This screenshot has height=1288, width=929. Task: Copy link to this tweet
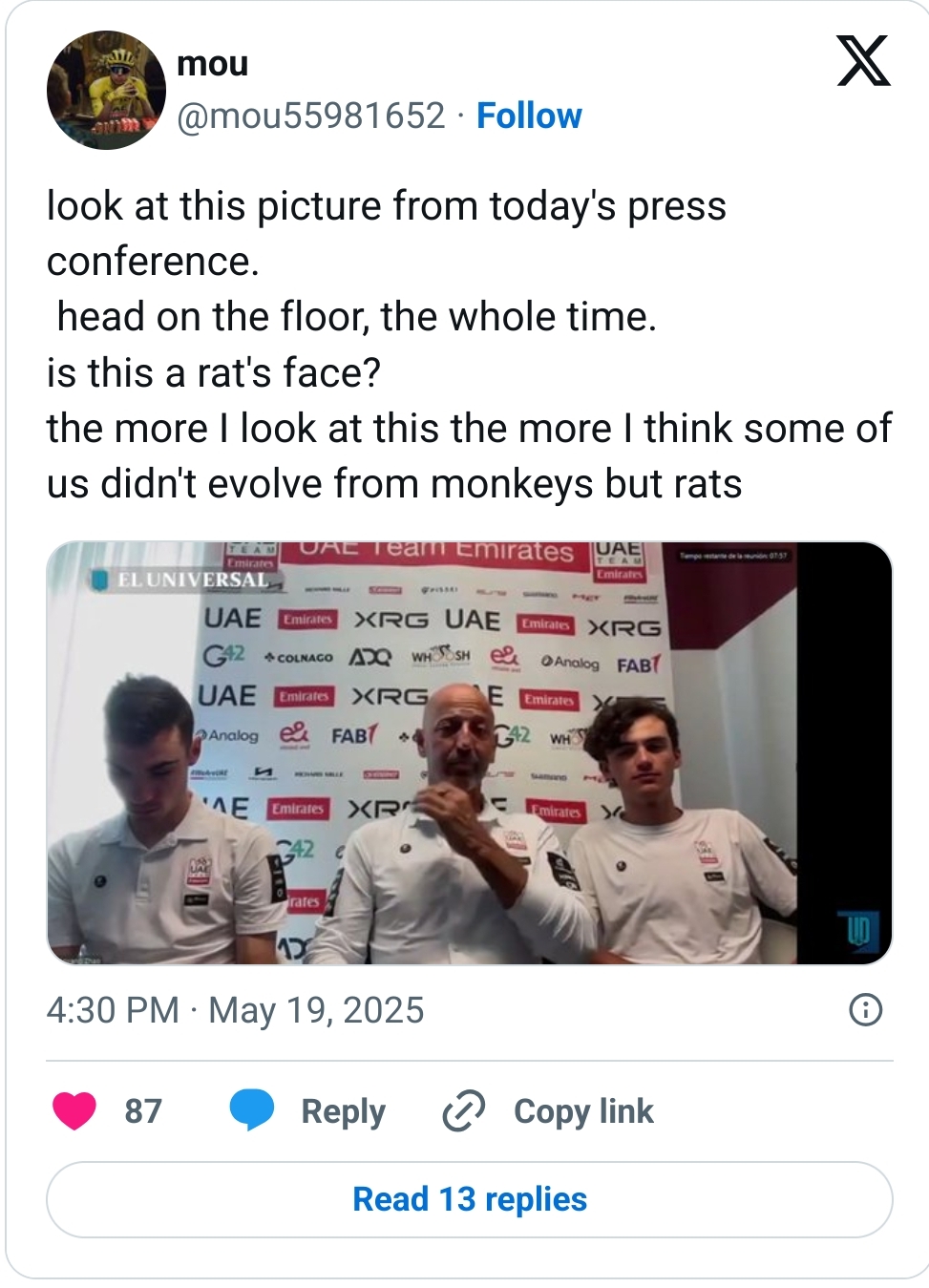point(548,1110)
